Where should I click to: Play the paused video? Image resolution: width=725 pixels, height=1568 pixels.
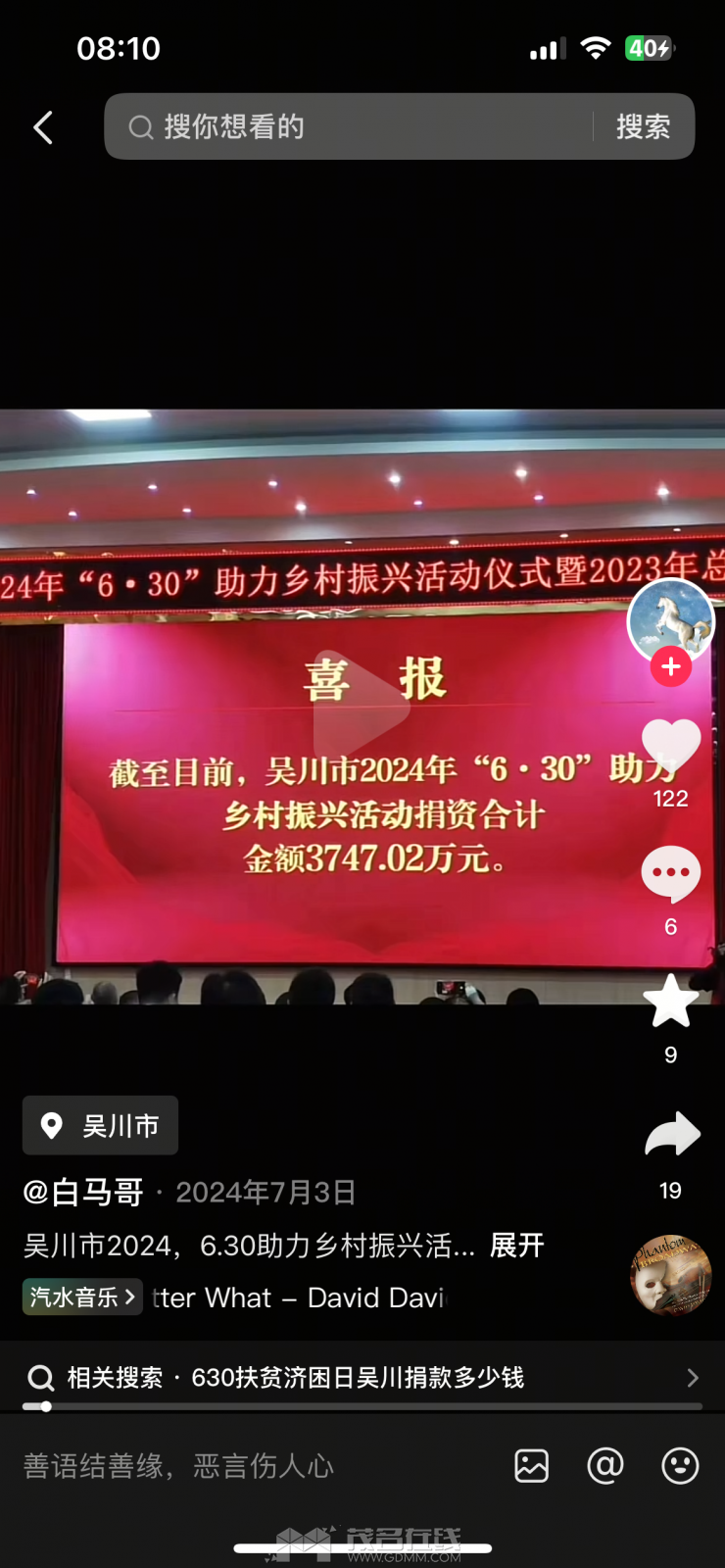point(361,709)
